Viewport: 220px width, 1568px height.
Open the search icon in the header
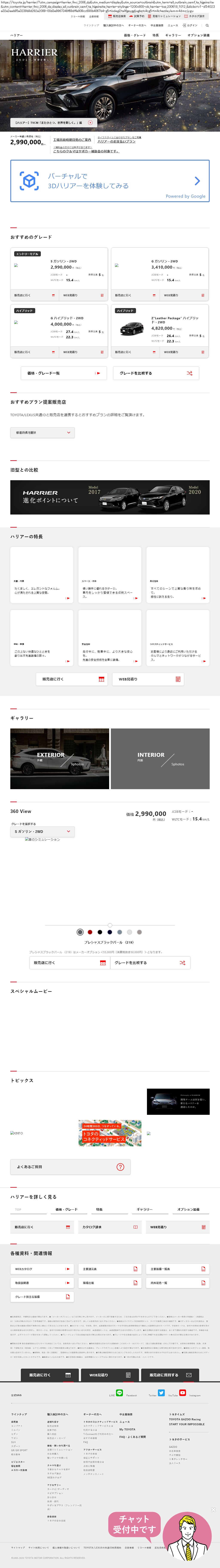[207, 26]
